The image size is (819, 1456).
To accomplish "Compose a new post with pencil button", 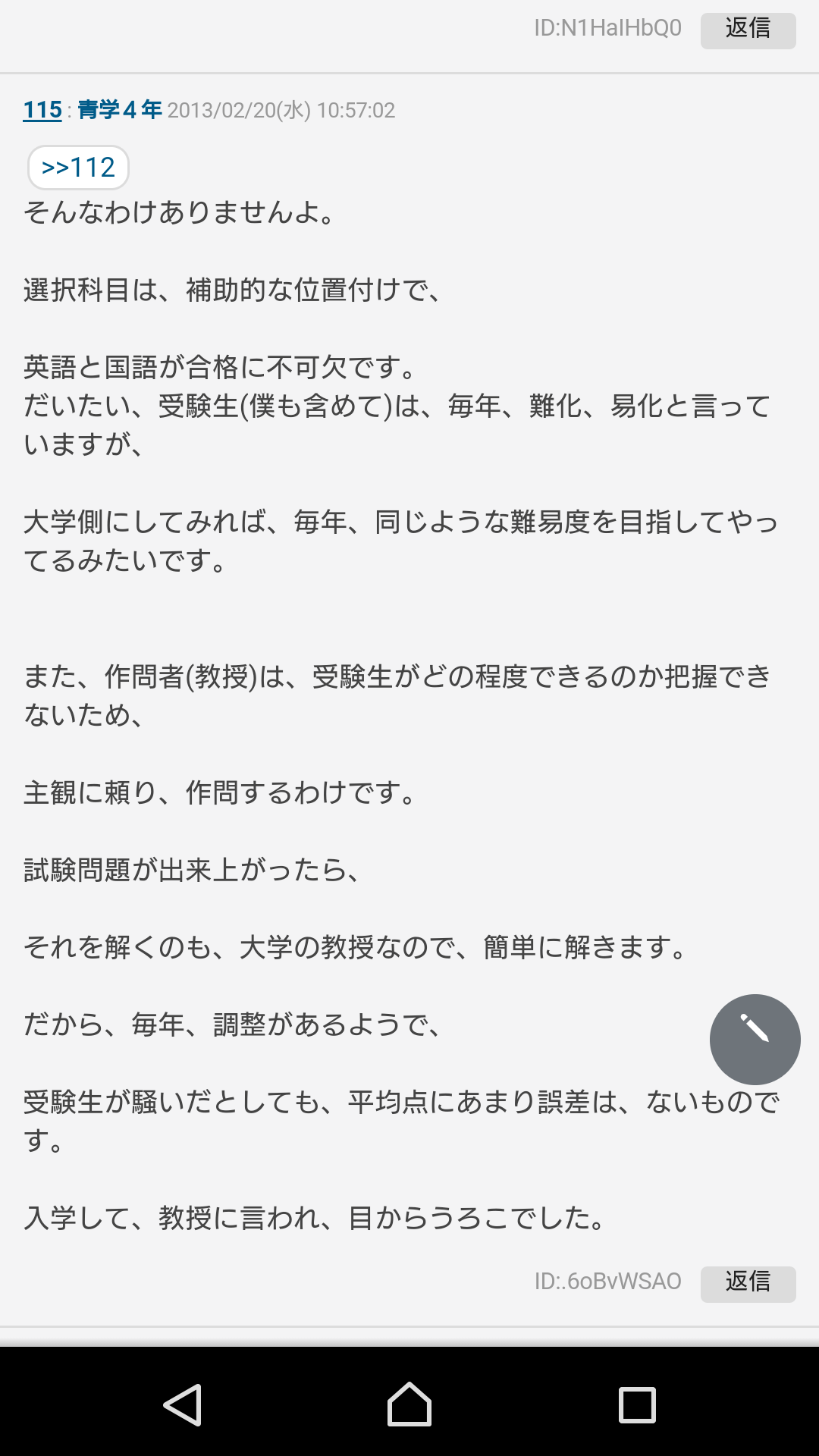I will tap(755, 1039).
